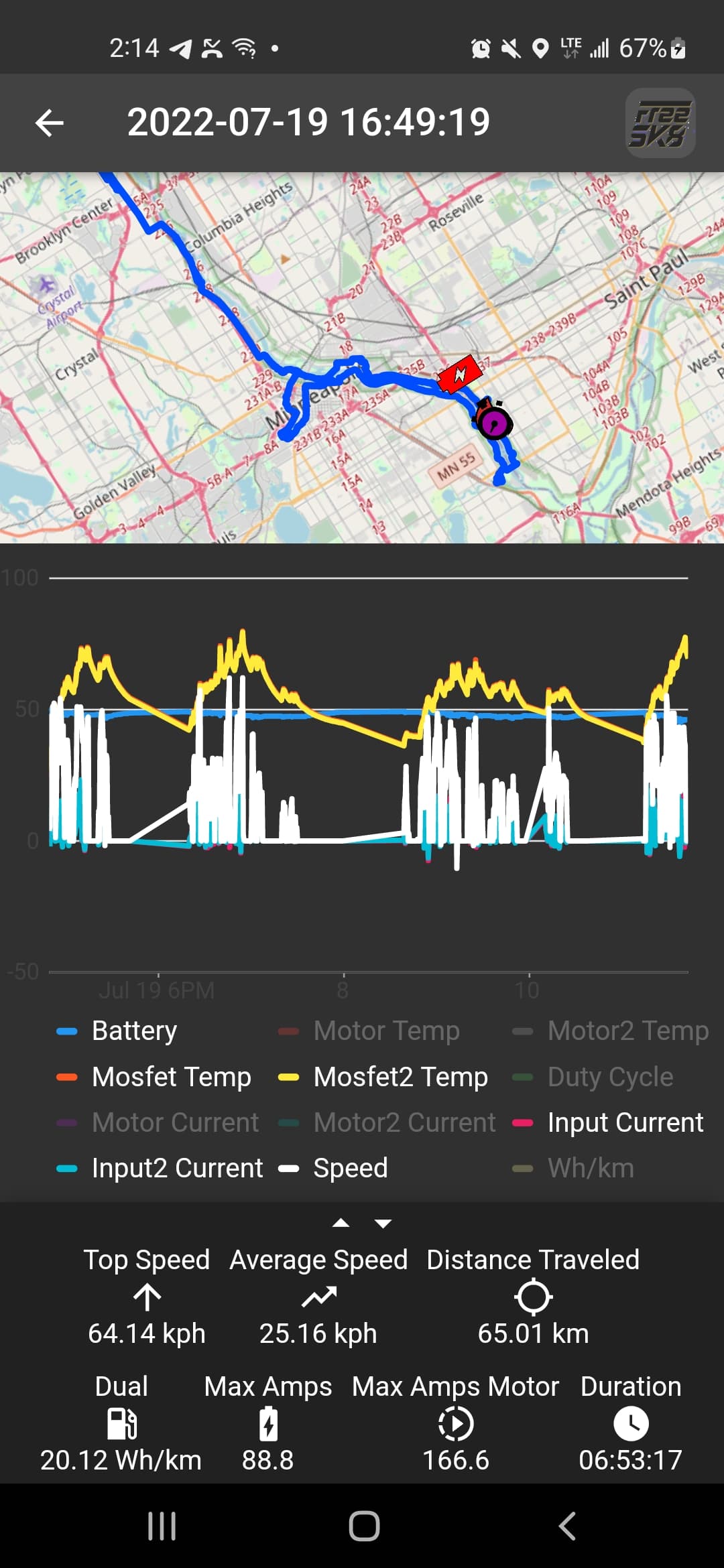
Task: Tap the up arrow above stats
Action: (341, 1223)
